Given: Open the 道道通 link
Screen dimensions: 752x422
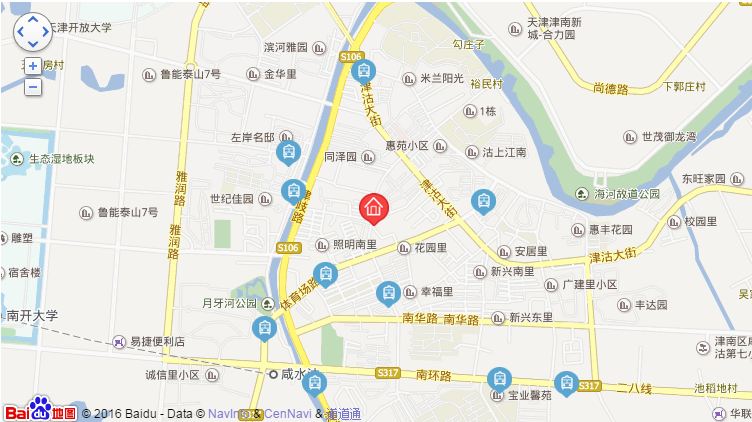Looking at the screenshot, I should point(344,413).
